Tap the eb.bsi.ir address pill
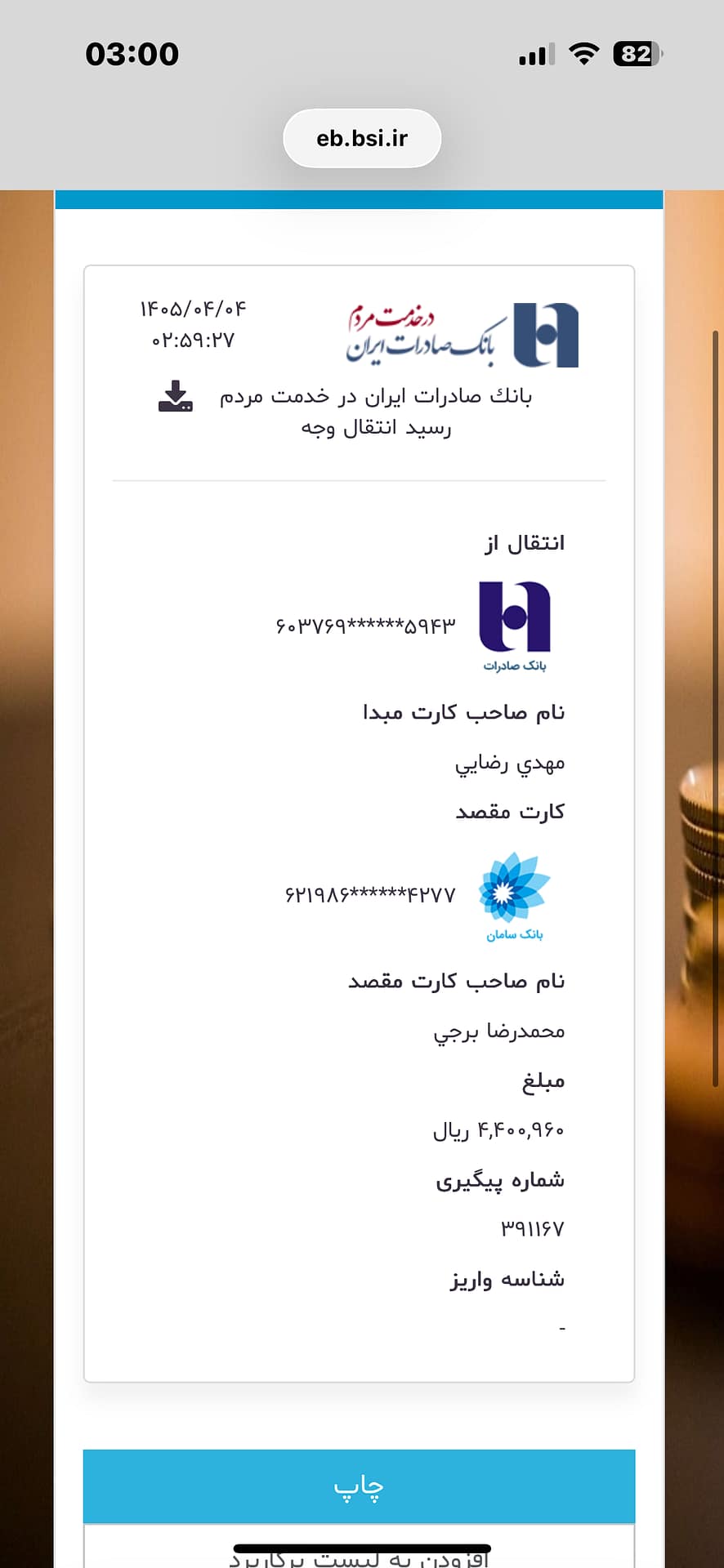The width and height of the screenshot is (724, 1568). tap(362, 138)
